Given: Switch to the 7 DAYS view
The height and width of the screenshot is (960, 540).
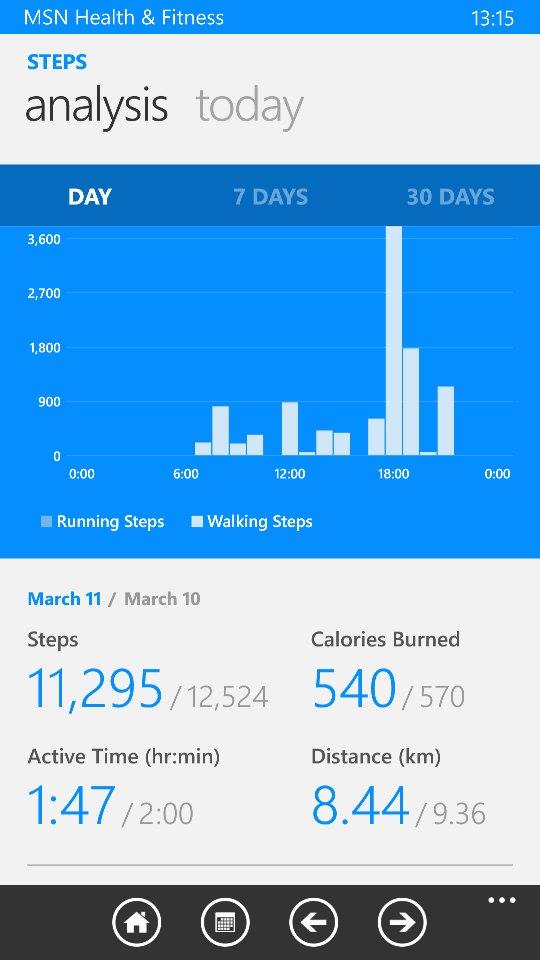Looking at the screenshot, I should (x=271, y=197).
